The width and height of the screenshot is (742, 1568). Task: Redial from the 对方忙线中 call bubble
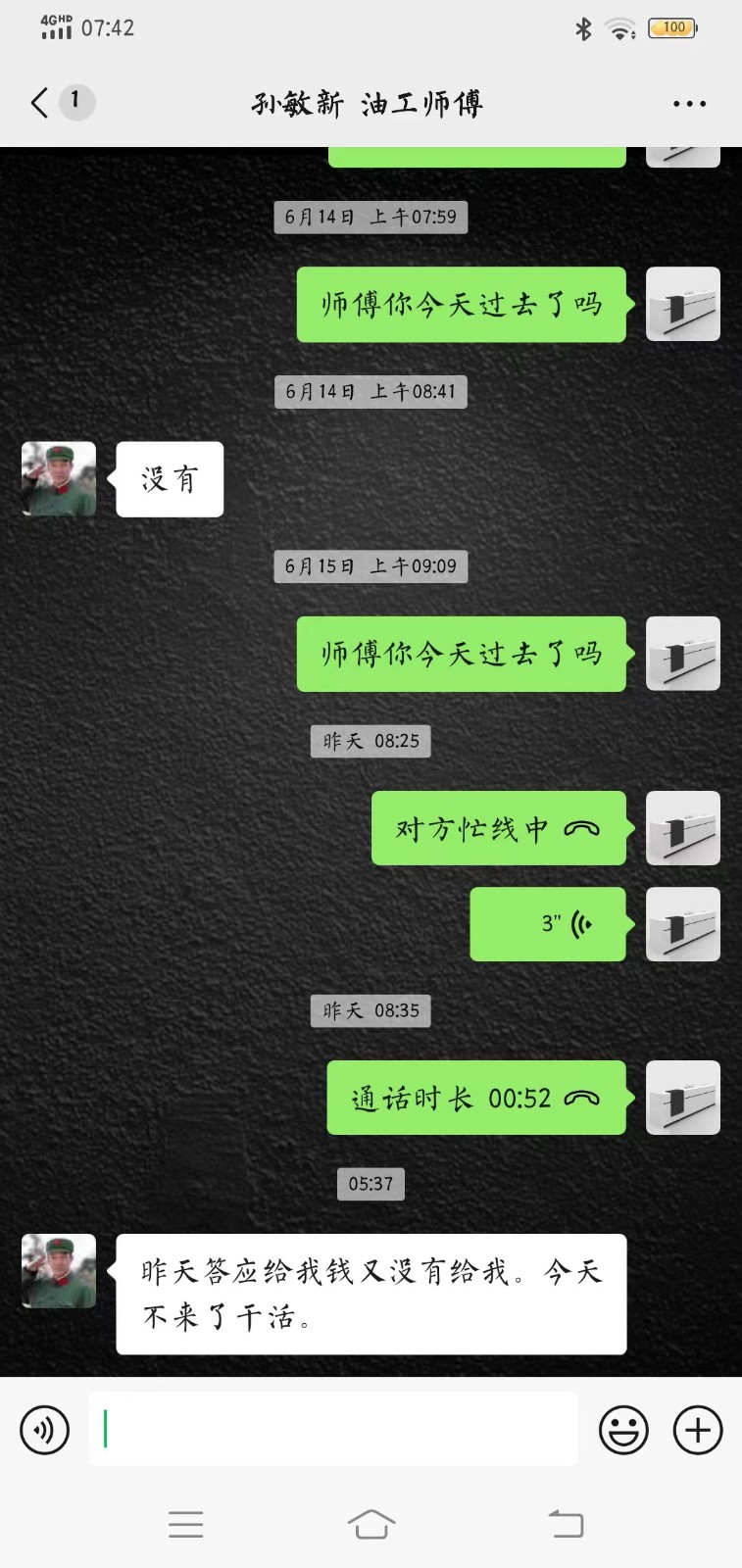click(498, 829)
